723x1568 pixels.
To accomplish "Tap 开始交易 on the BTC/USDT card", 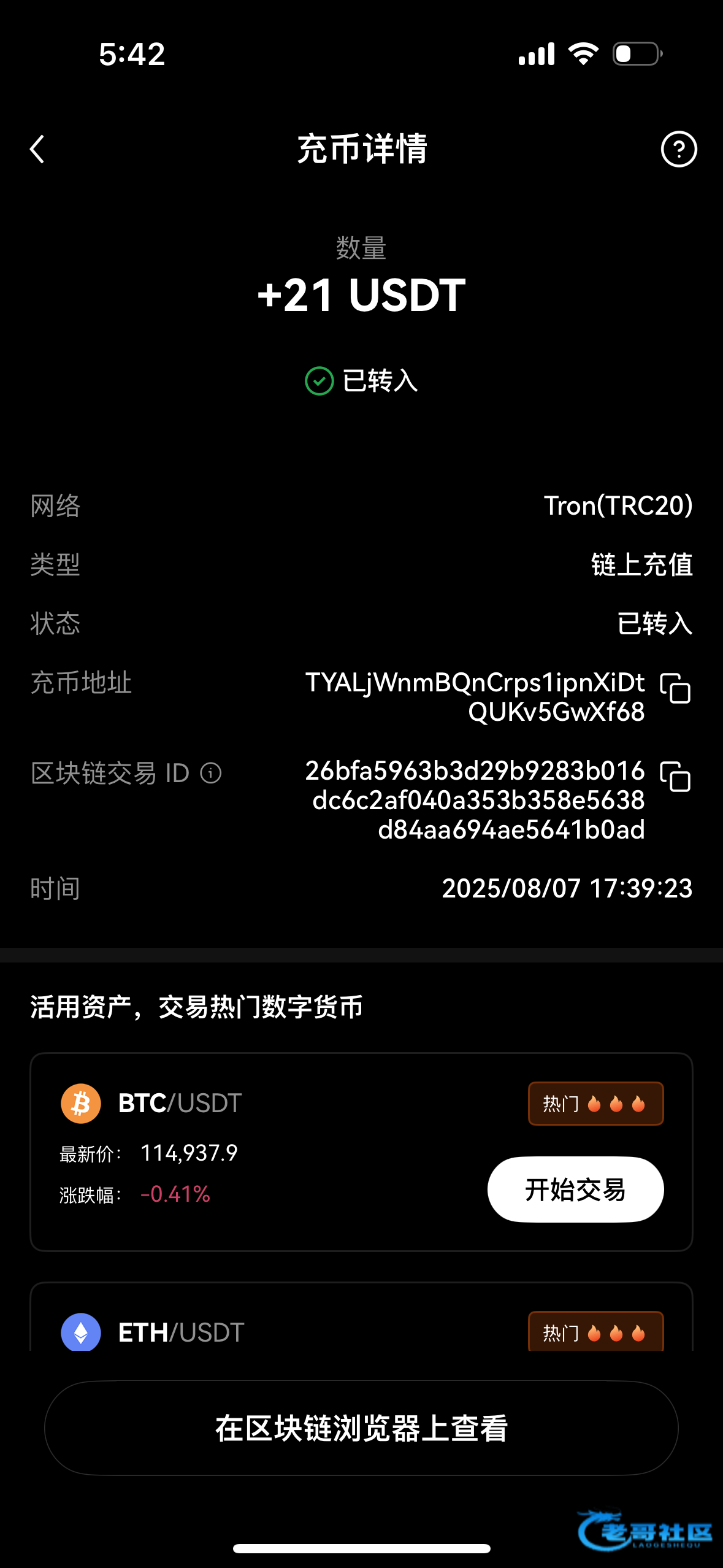I will tap(575, 1189).
